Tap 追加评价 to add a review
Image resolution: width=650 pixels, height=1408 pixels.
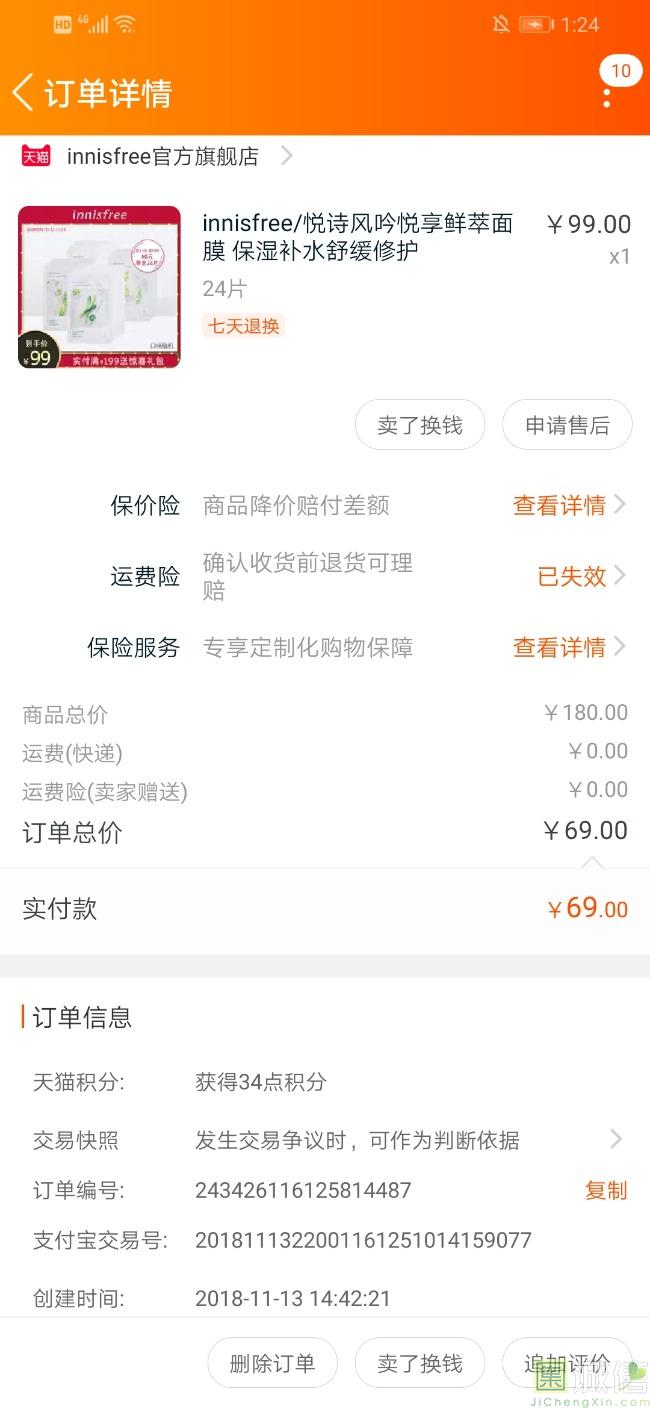(566, 1363)
